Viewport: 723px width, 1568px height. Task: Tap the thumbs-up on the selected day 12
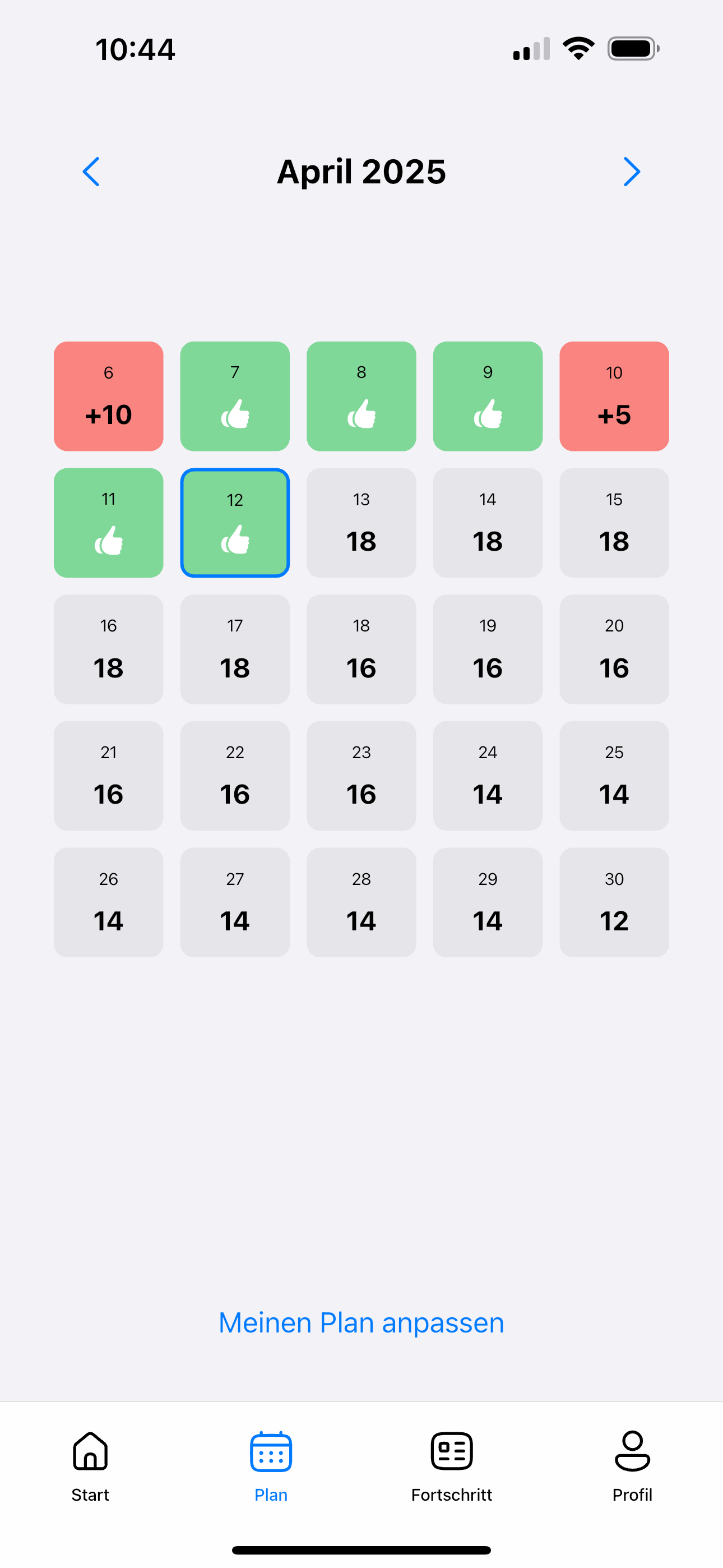[235, 541]
